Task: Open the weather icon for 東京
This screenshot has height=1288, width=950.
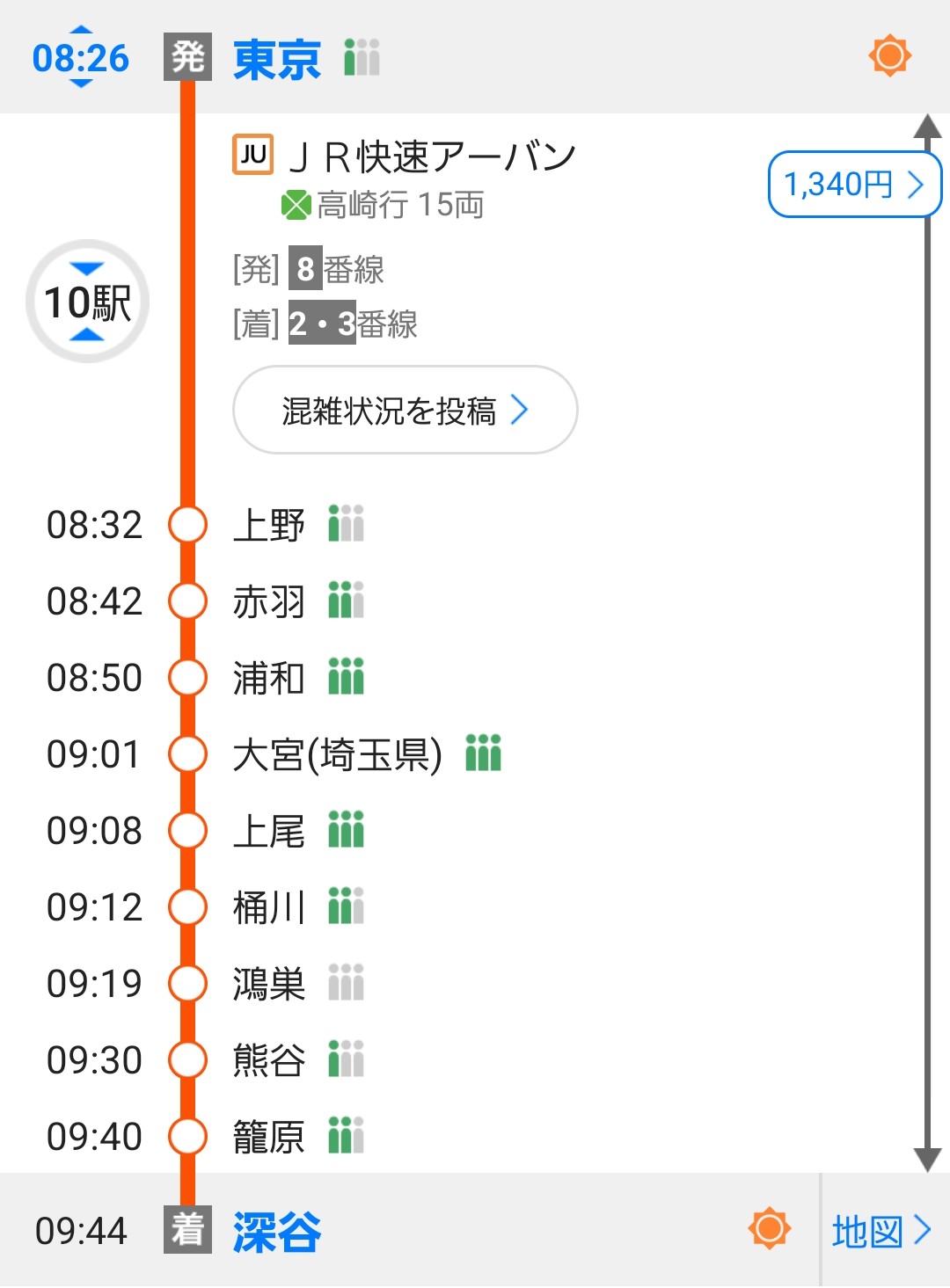Action: 888,56
